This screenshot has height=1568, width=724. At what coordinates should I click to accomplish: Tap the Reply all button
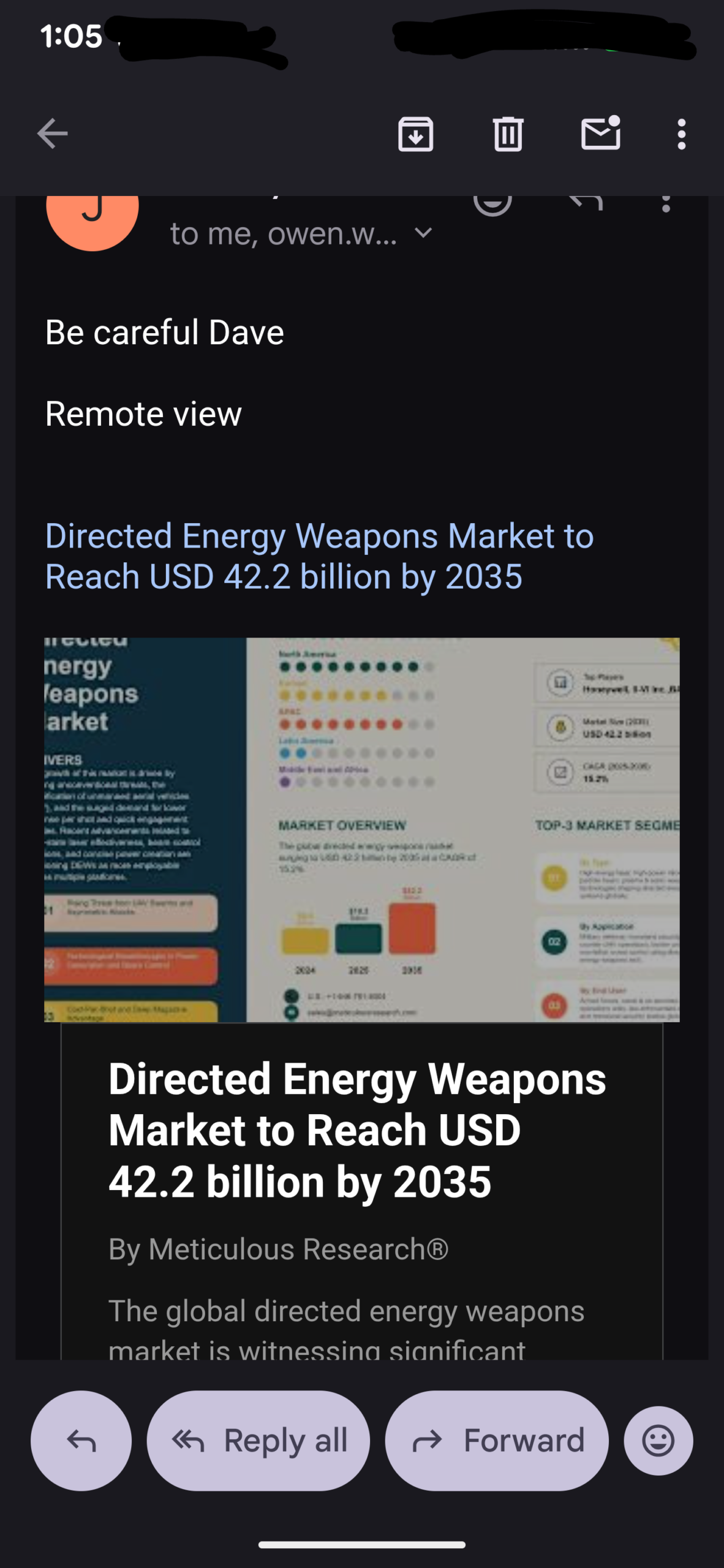(x=258, y=1441)
